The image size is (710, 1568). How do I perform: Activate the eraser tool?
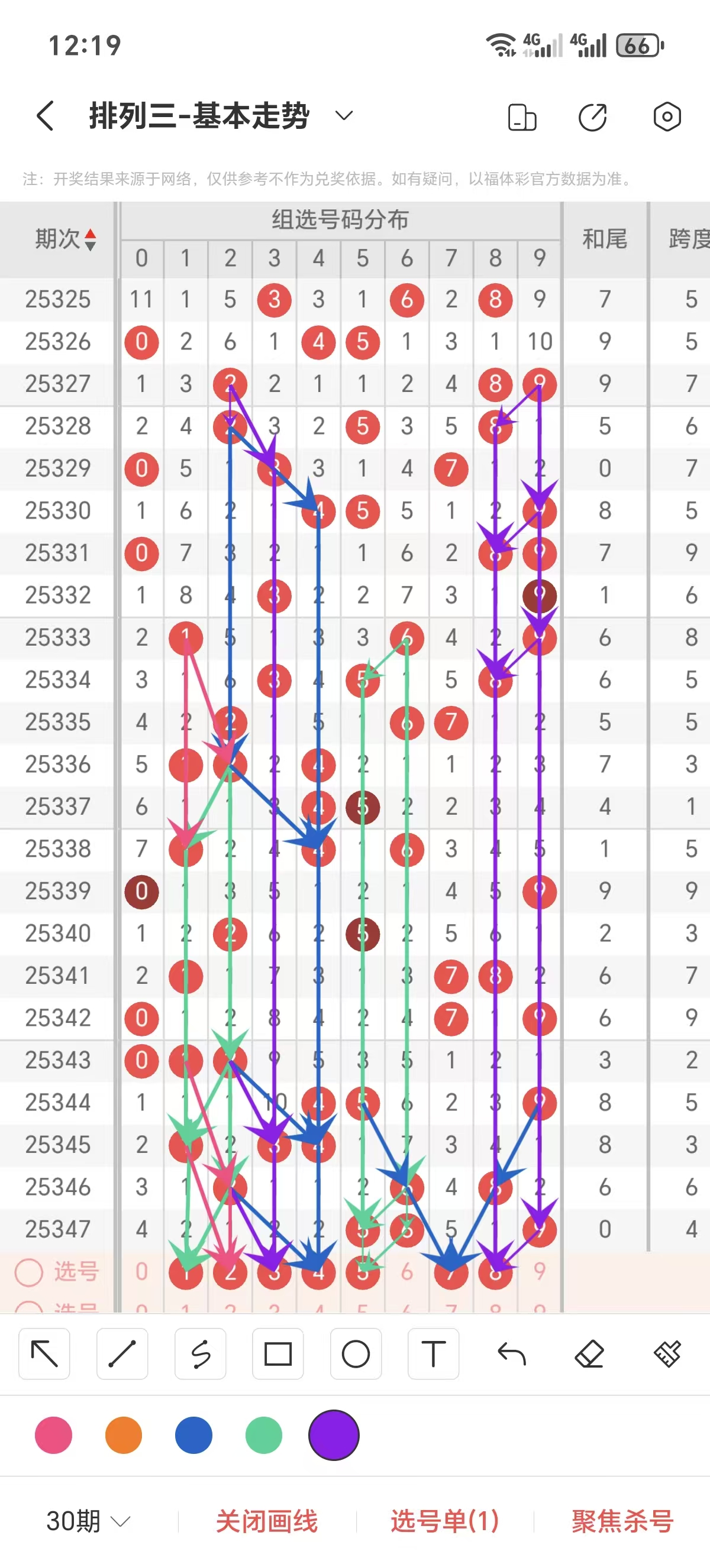click(589, 1354)
